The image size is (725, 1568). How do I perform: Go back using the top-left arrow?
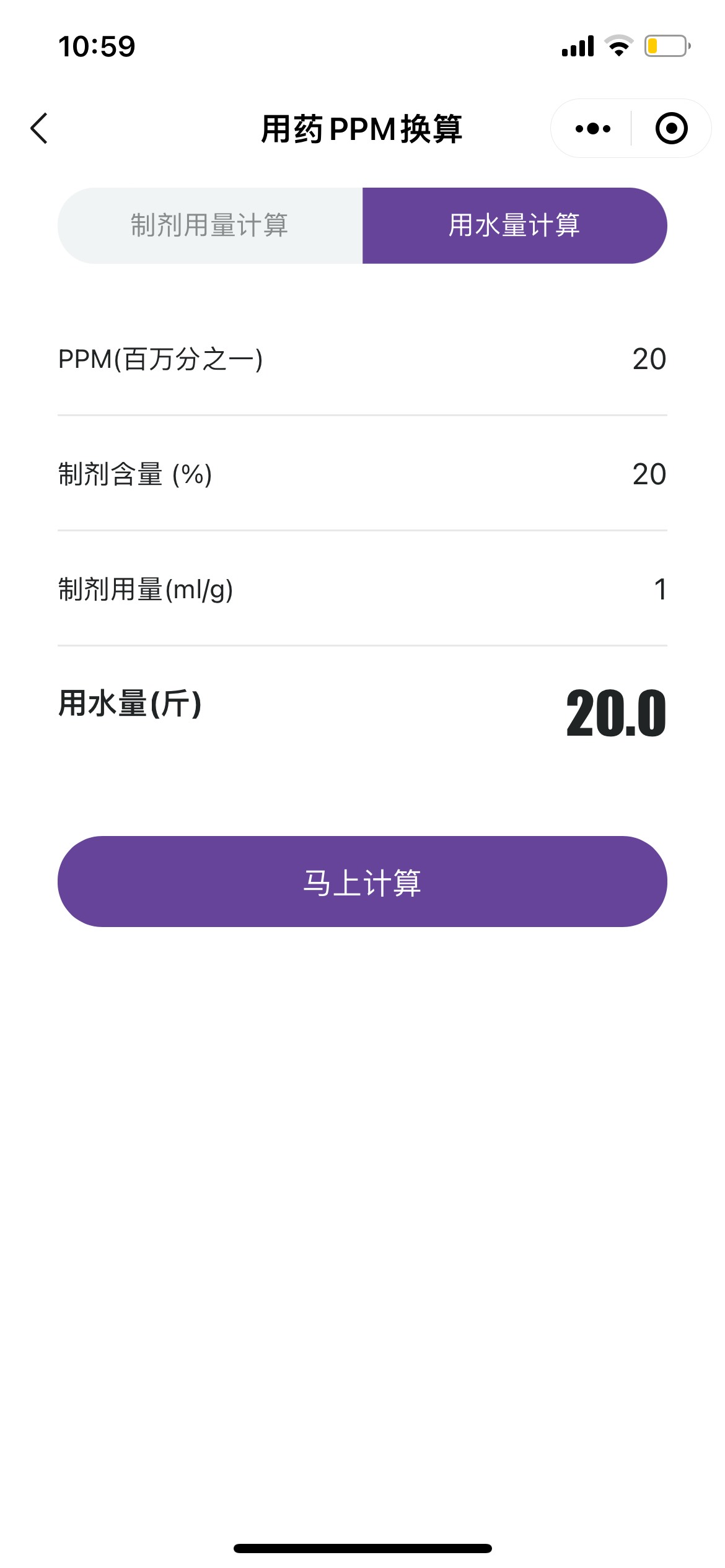pos(39,128)
